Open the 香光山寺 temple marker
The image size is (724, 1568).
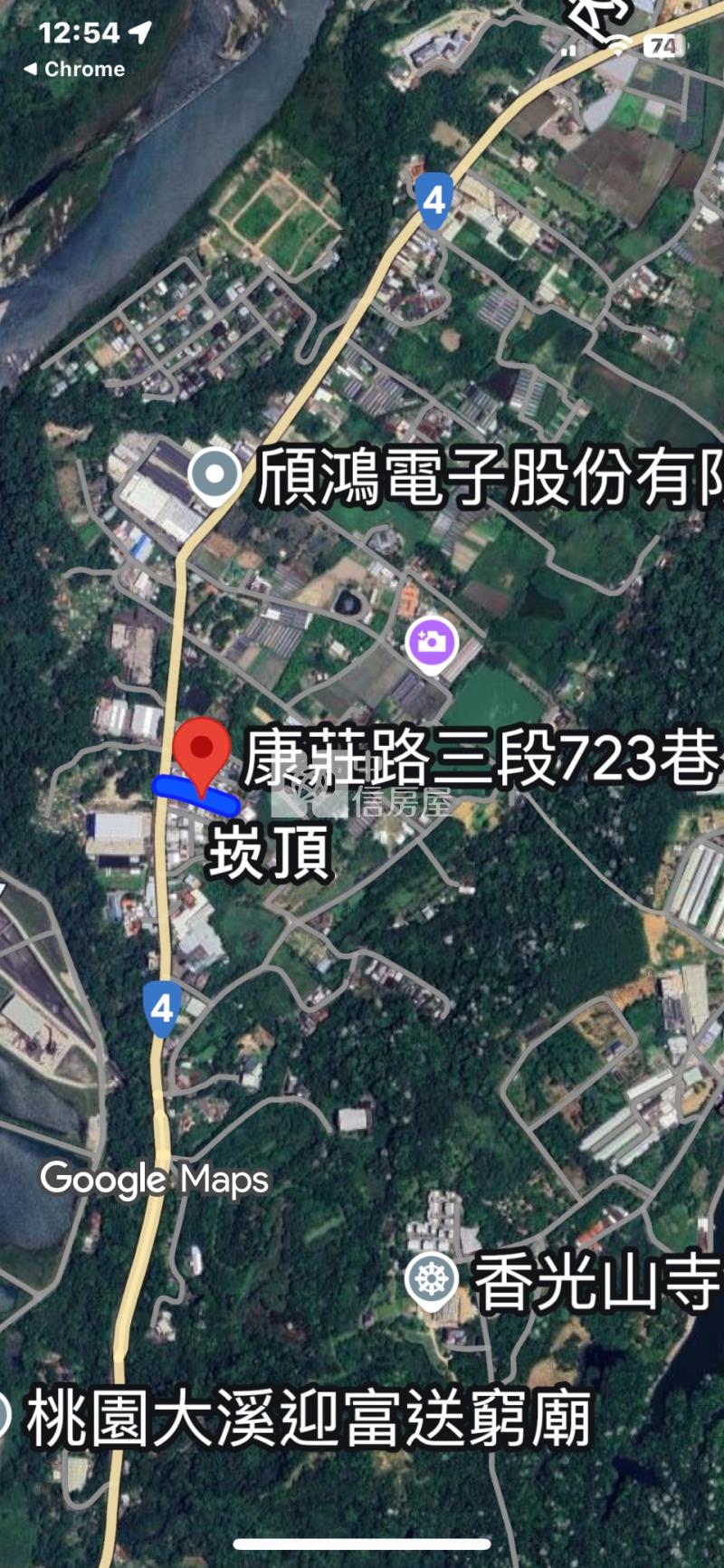[432, 1279]
